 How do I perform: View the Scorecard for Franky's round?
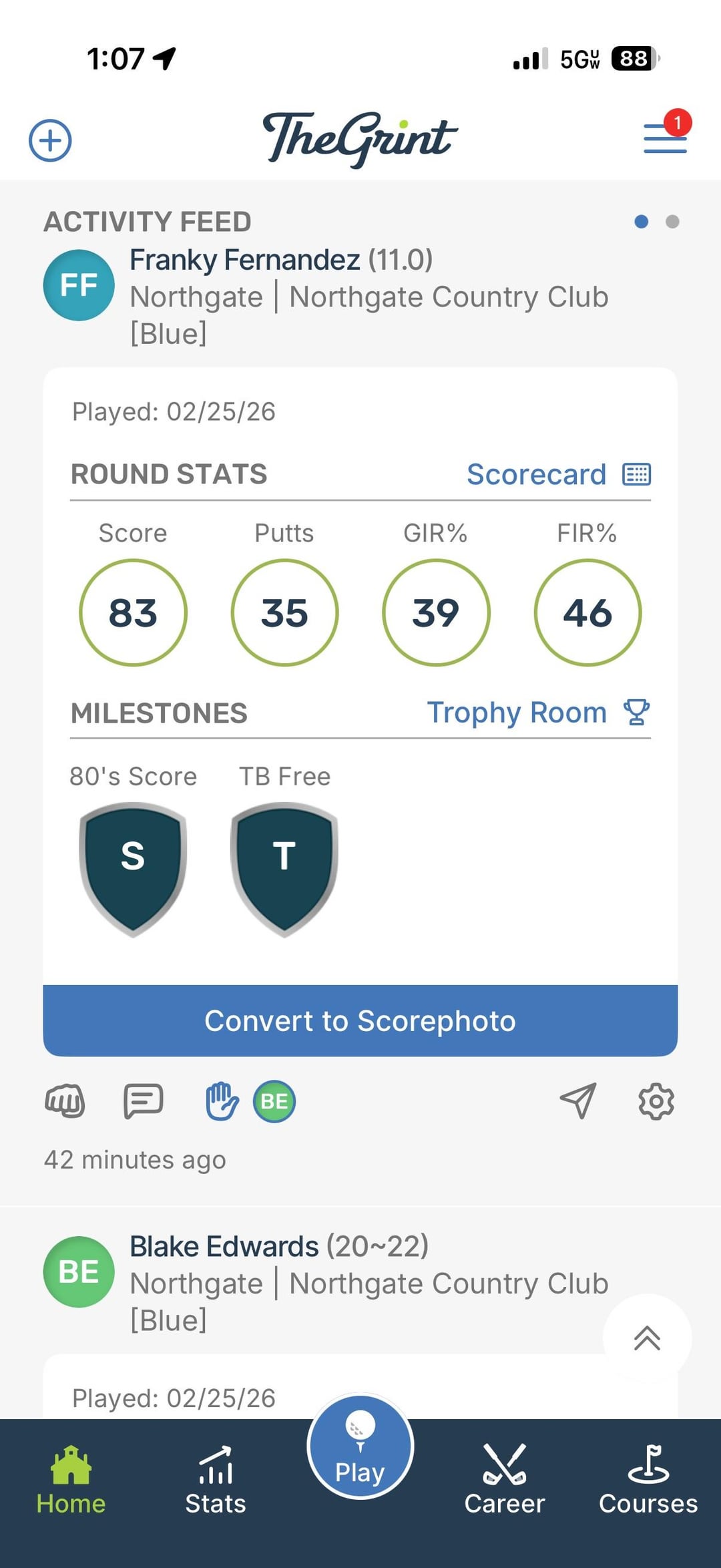pos(558,475)
